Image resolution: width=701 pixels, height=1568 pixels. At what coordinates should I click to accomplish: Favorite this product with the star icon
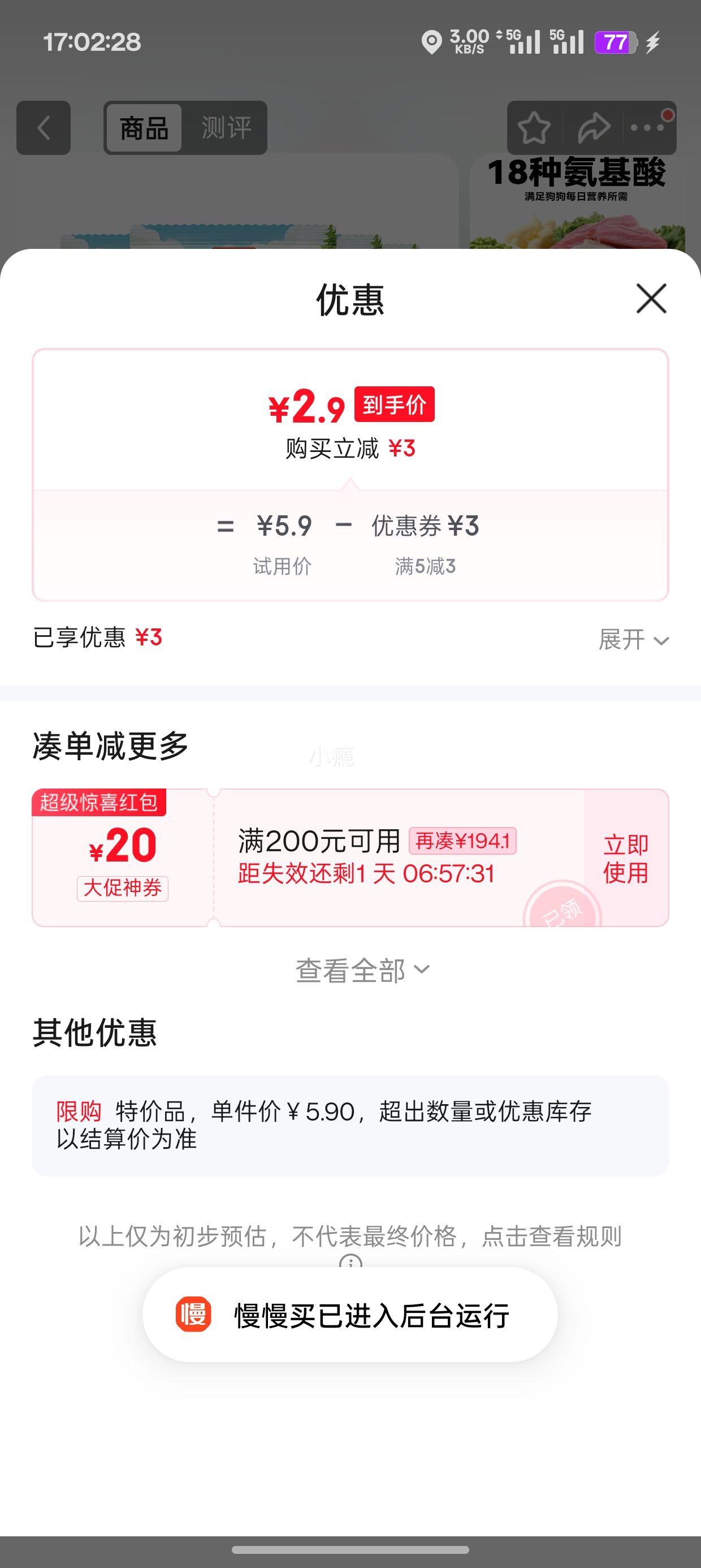(534, 128)
